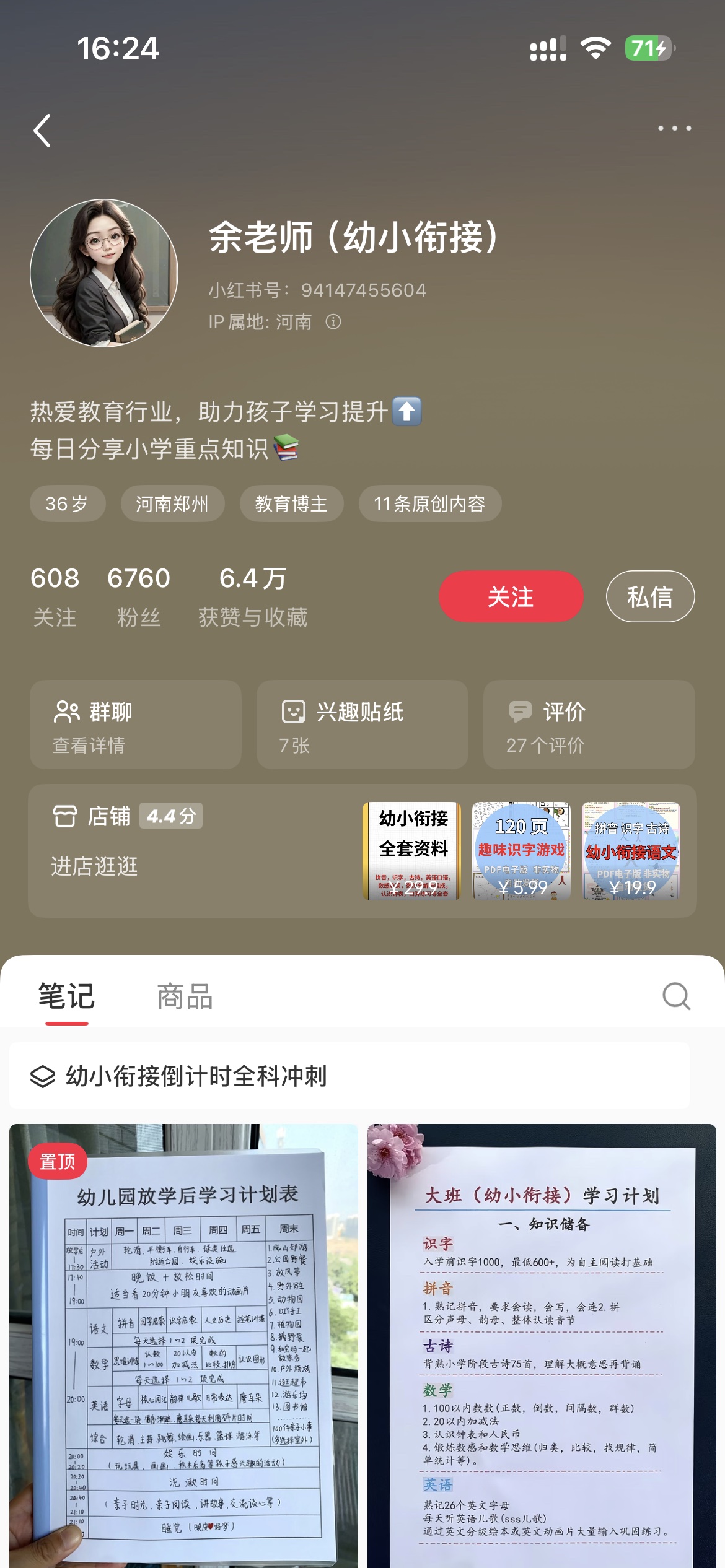This screenshot has width=725, height=1568.
Task: Open the 120页趣味识字游戏 product
Action: tap(521, 850)
